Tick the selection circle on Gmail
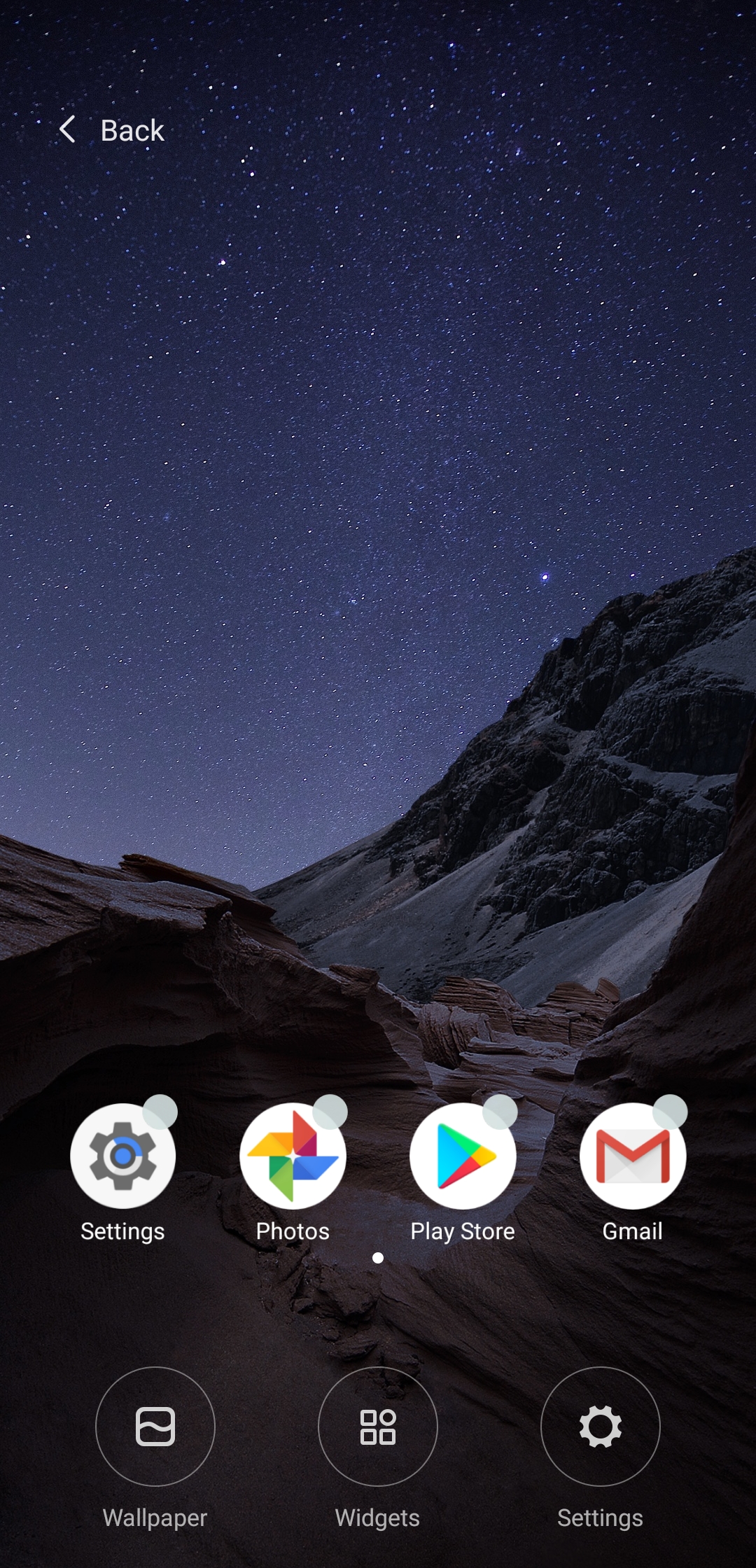This screenshot has height=1568, width=756. tap(670, 1112)
